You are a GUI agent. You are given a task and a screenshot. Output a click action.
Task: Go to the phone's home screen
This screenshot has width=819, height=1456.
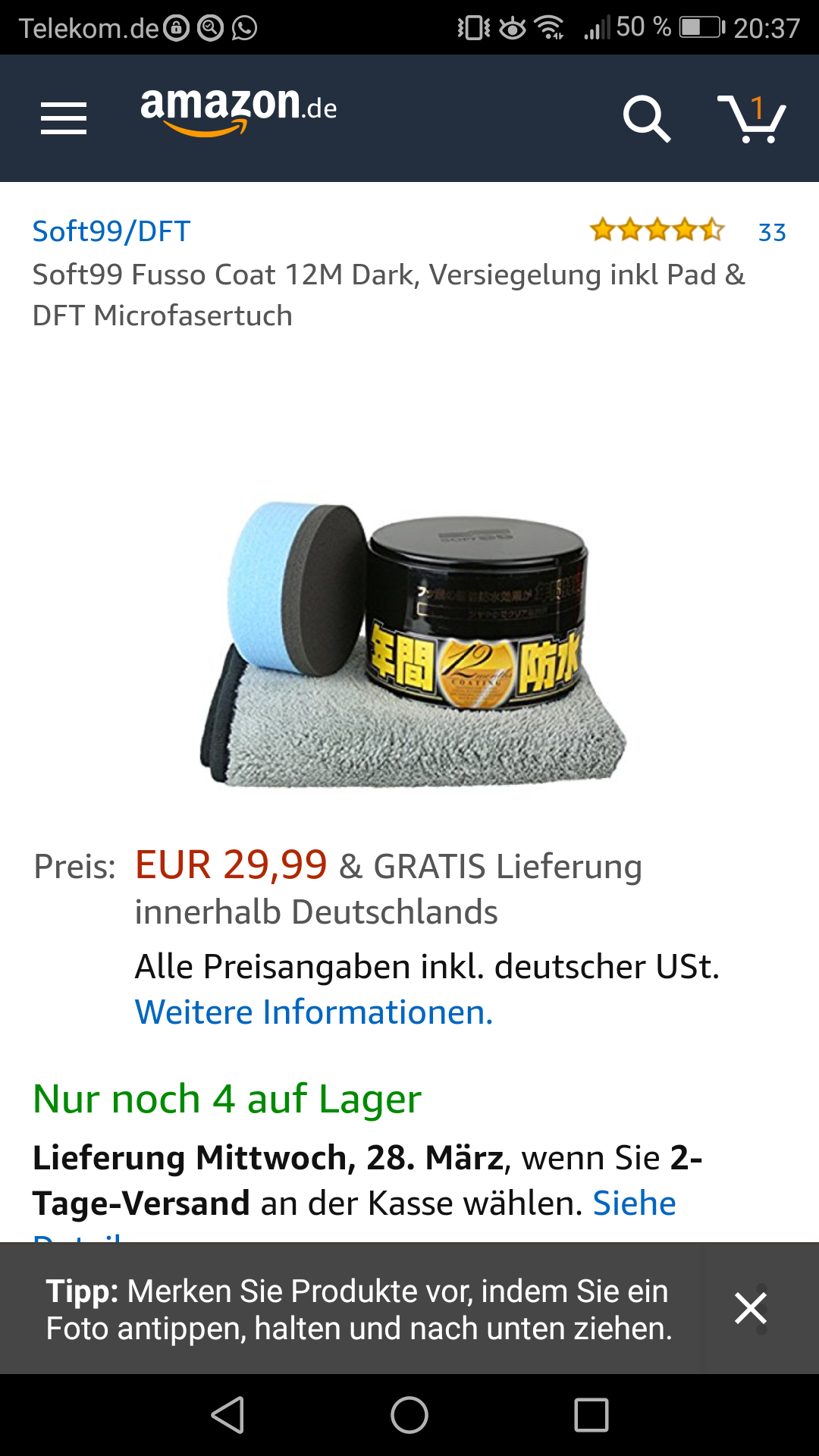click(409, 1415)
